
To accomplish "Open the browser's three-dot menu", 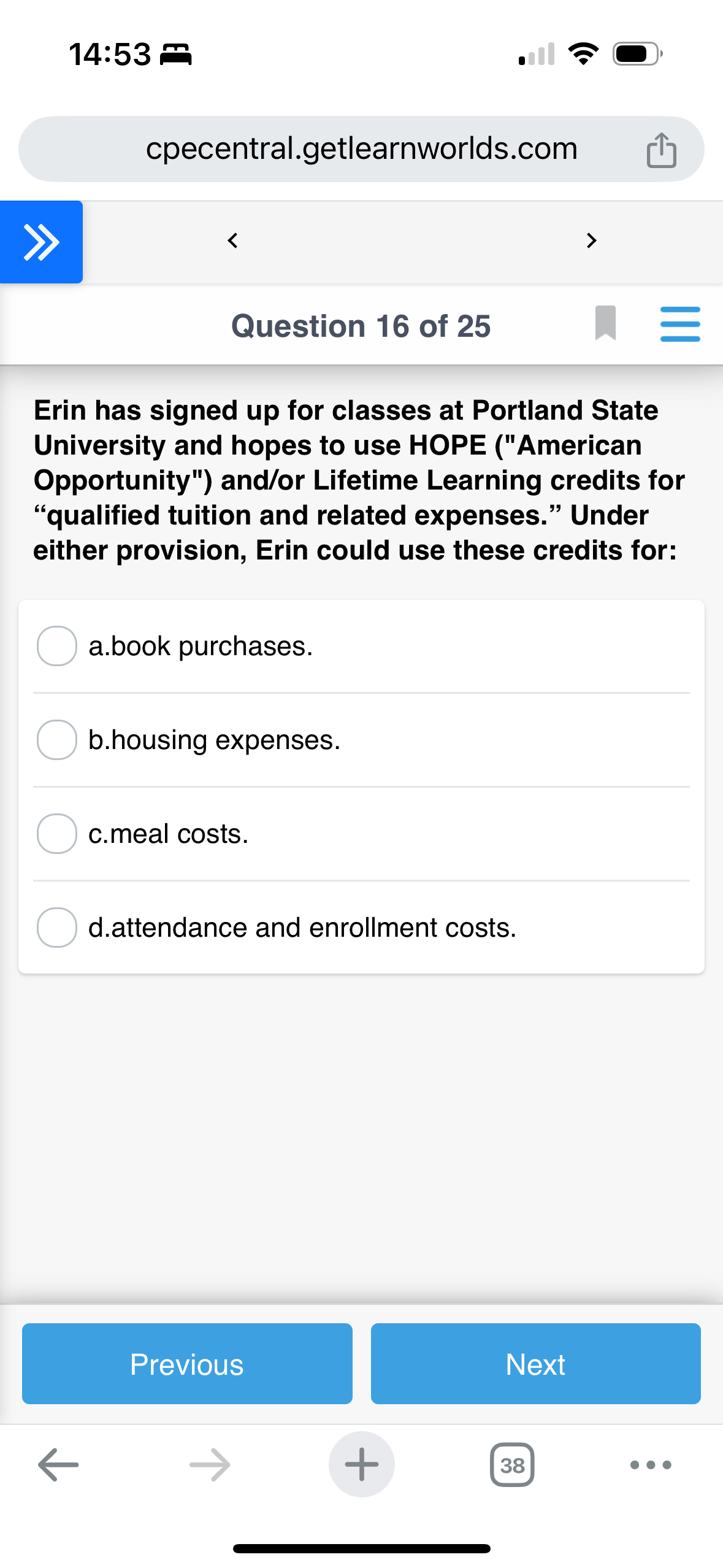I will point(651,1465).
